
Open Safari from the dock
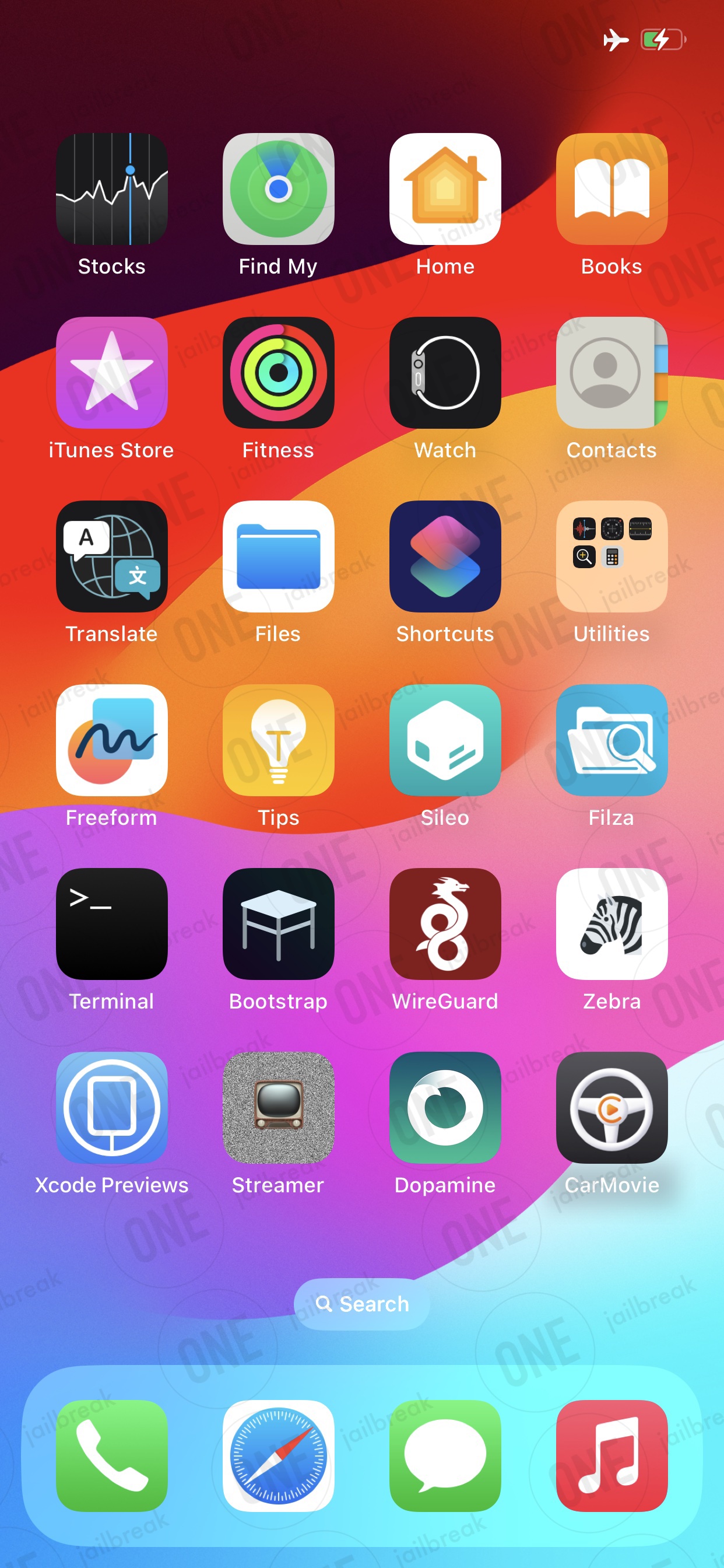[x=278, y=1456]
